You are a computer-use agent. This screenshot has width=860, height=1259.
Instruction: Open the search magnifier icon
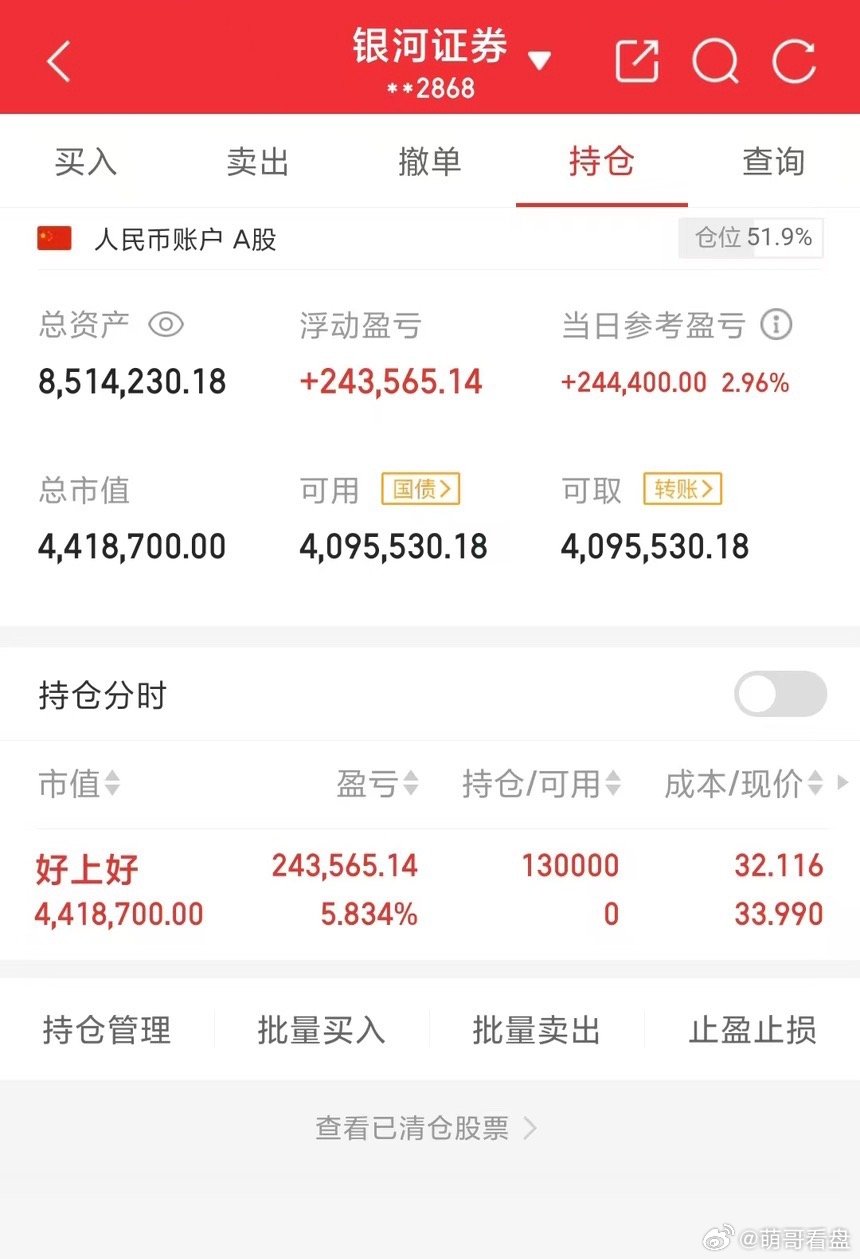pos(715,62)
